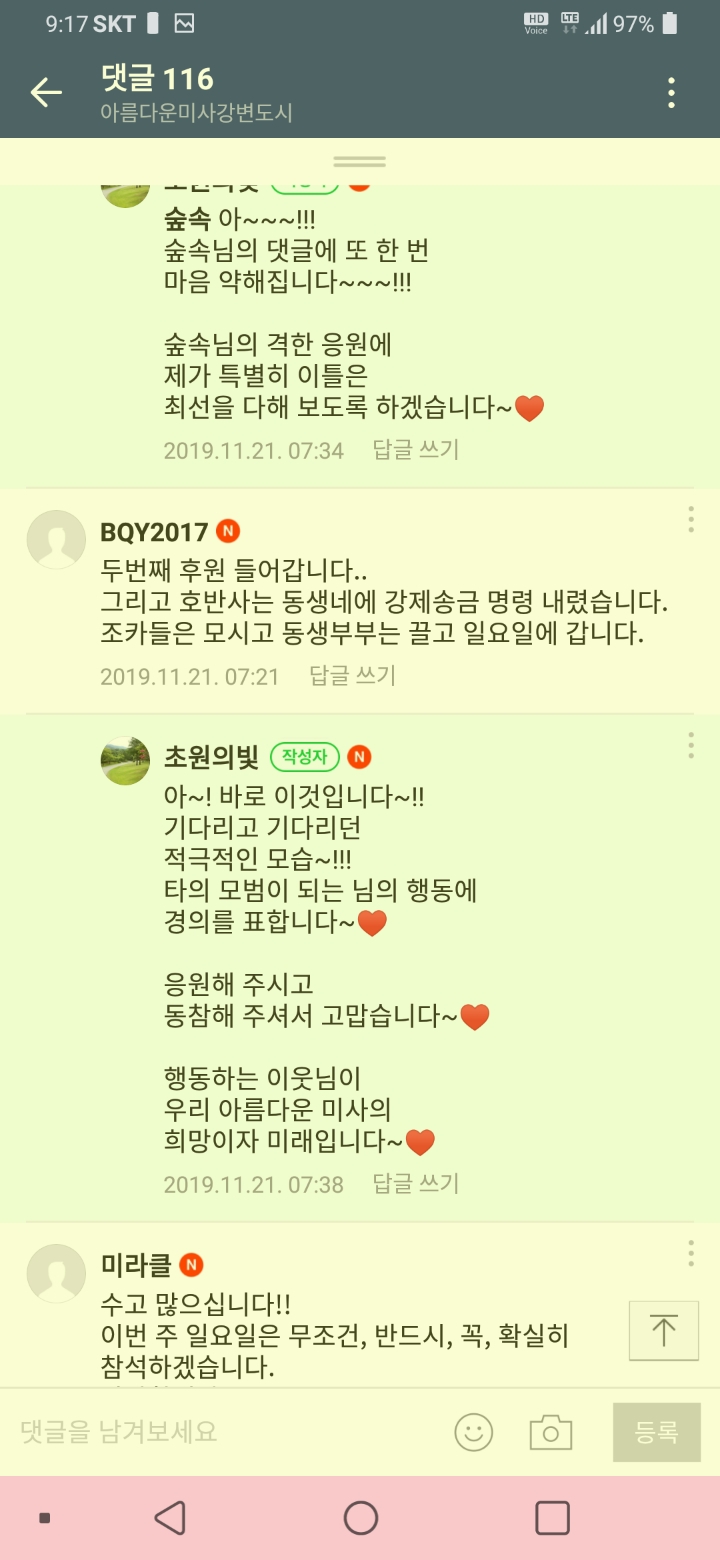Open the overflow menu in the header
Image resolution: width=720 pixels, height=1560 pixels.
pyautogui.click(x=671, y=93)
